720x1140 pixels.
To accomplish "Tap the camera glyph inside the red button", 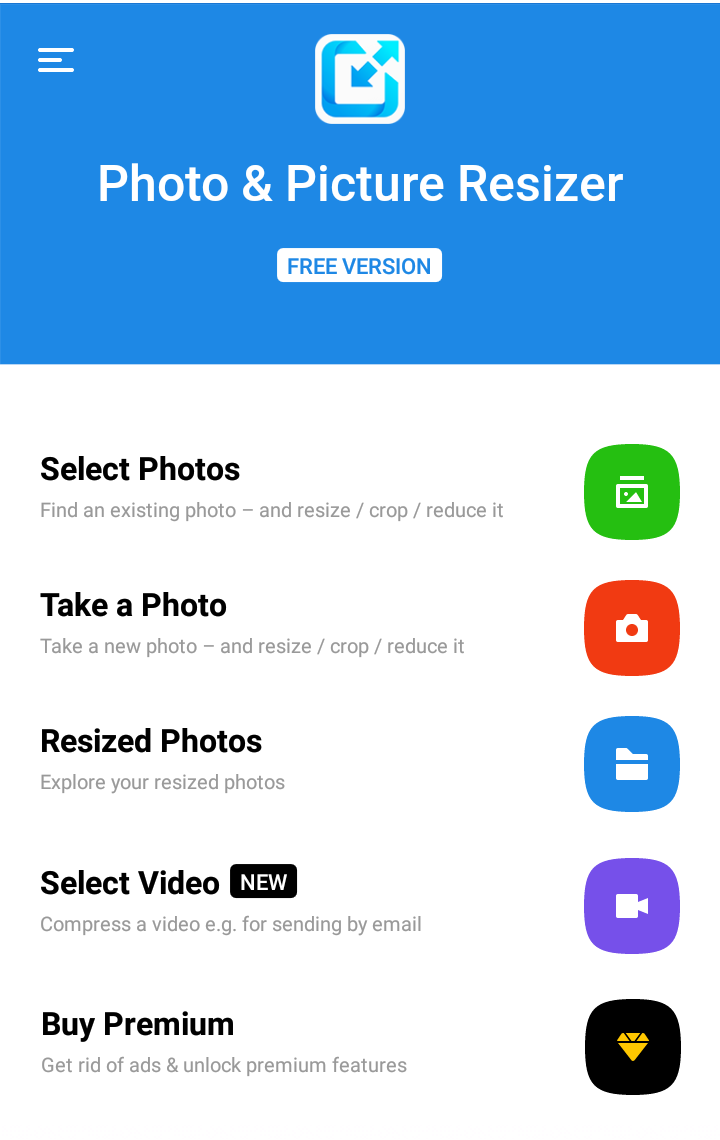I will tap(631, 628).
